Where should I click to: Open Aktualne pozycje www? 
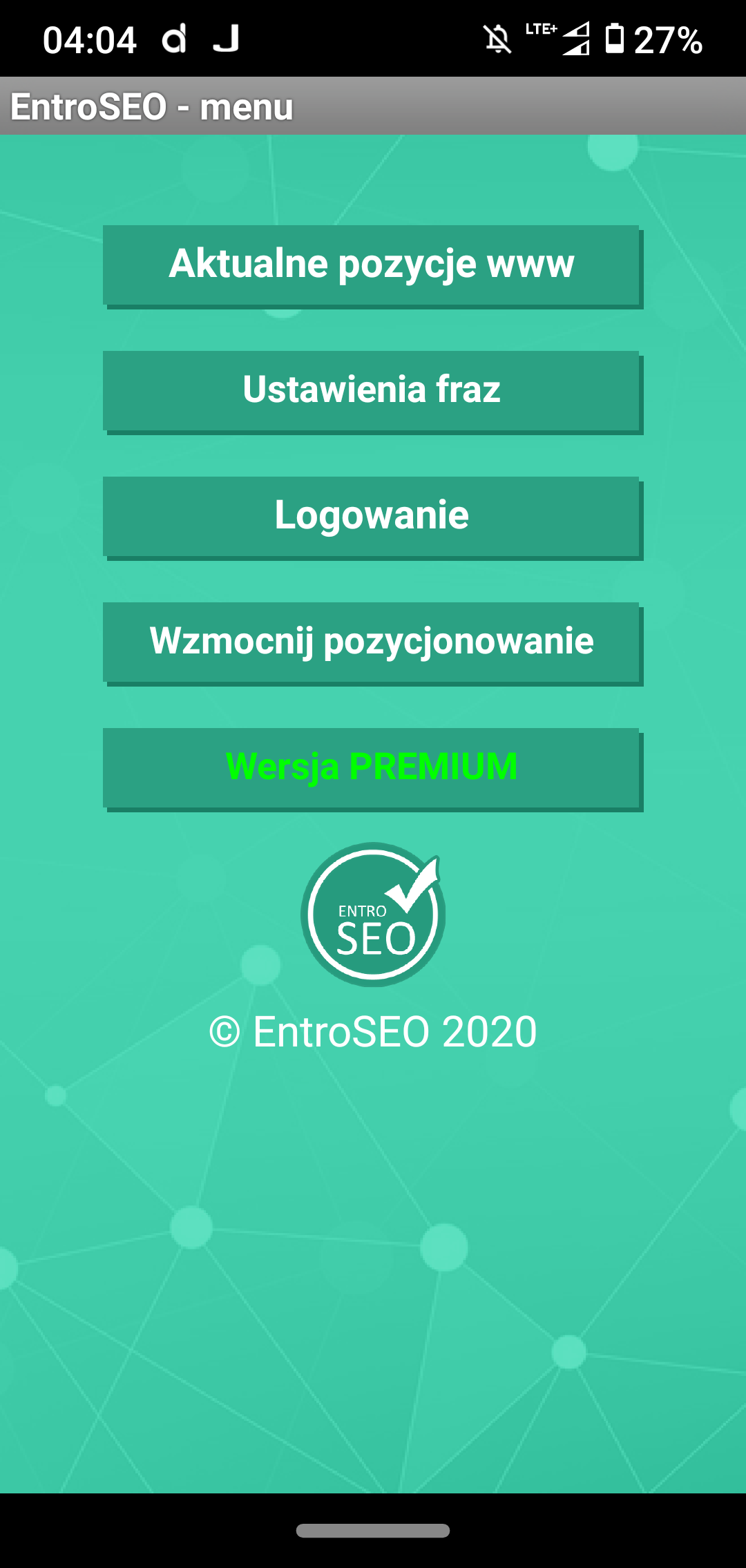pyautogui.click(x=372, y=266)
